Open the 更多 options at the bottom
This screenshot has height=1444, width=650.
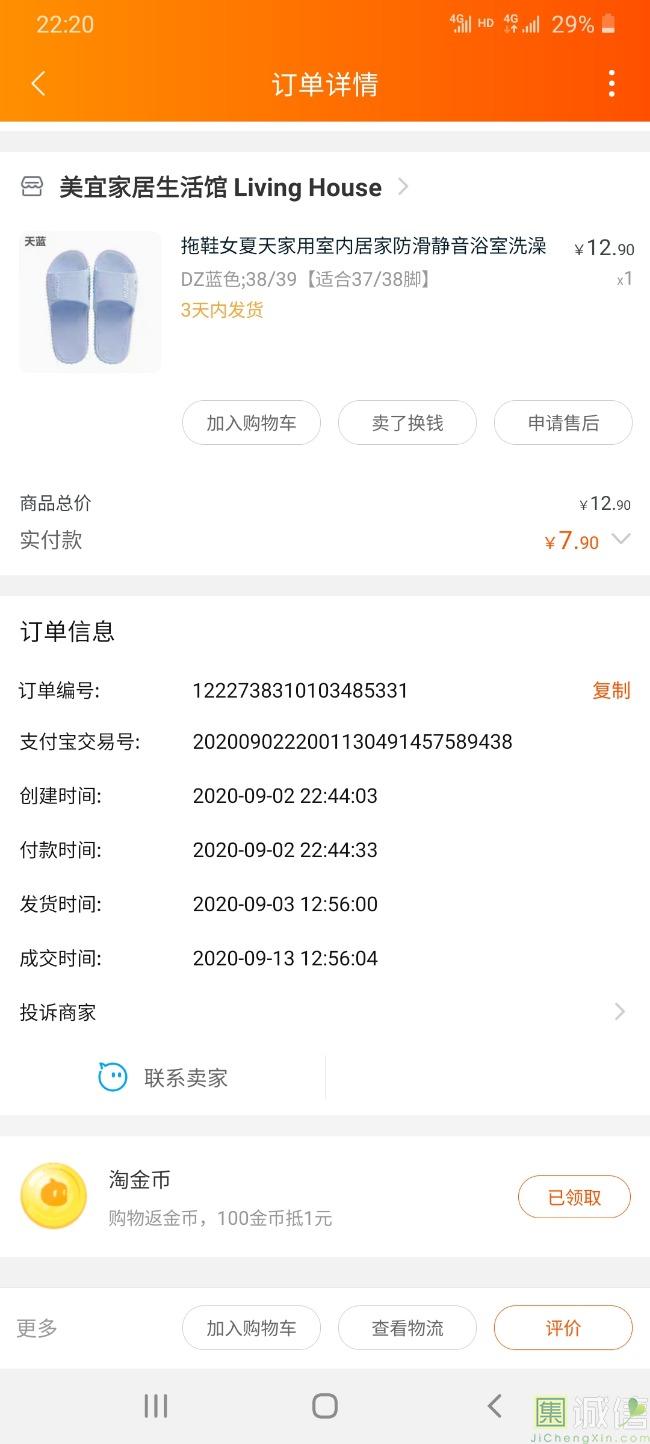pyautogui.click(x=37, y=1328)
